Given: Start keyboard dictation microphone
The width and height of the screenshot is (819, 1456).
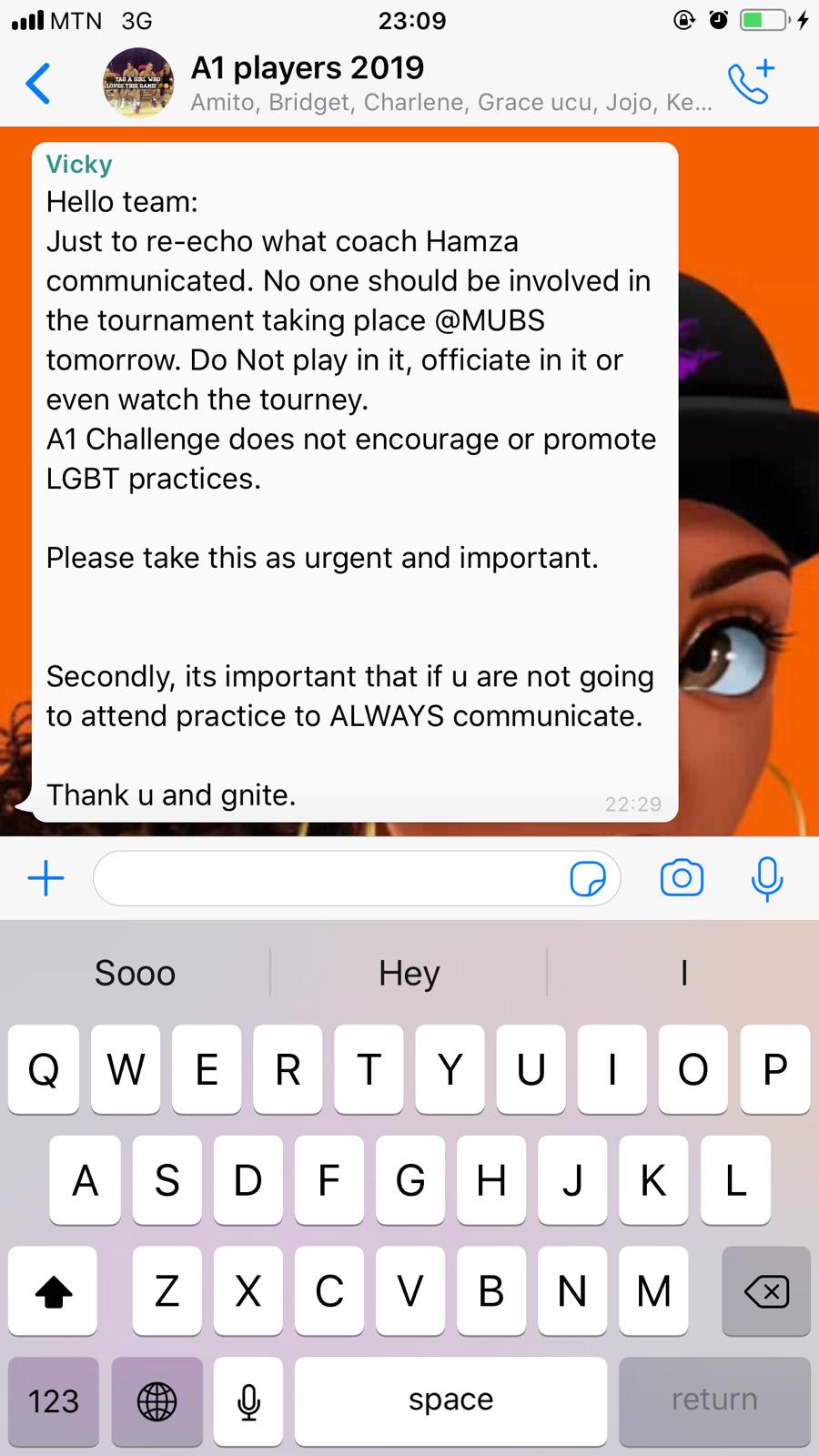Looking at the screenshot, I should 248,1400.
